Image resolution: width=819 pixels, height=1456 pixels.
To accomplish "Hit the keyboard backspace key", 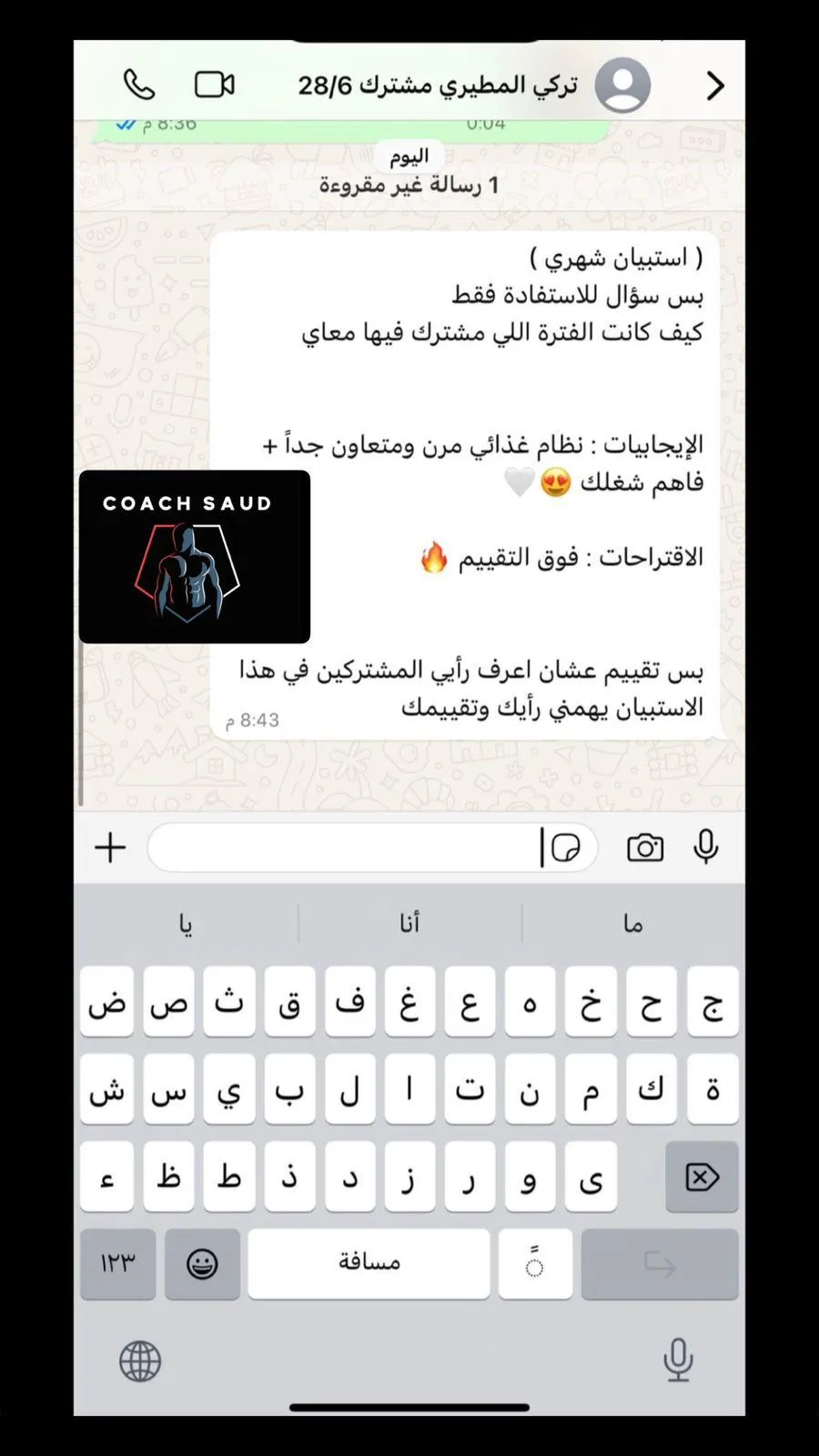I will (x=702, y=1178).
